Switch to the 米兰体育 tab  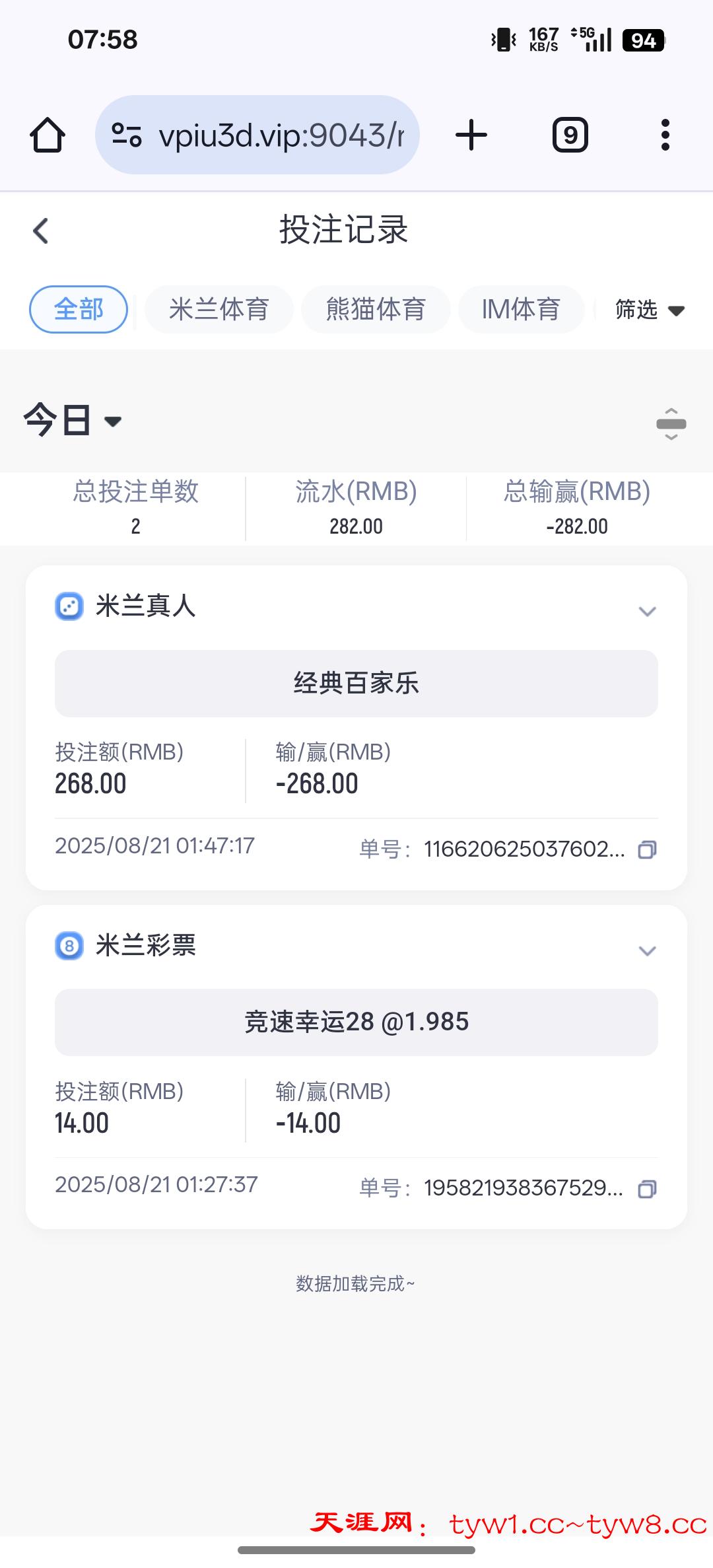click(219, 309)
